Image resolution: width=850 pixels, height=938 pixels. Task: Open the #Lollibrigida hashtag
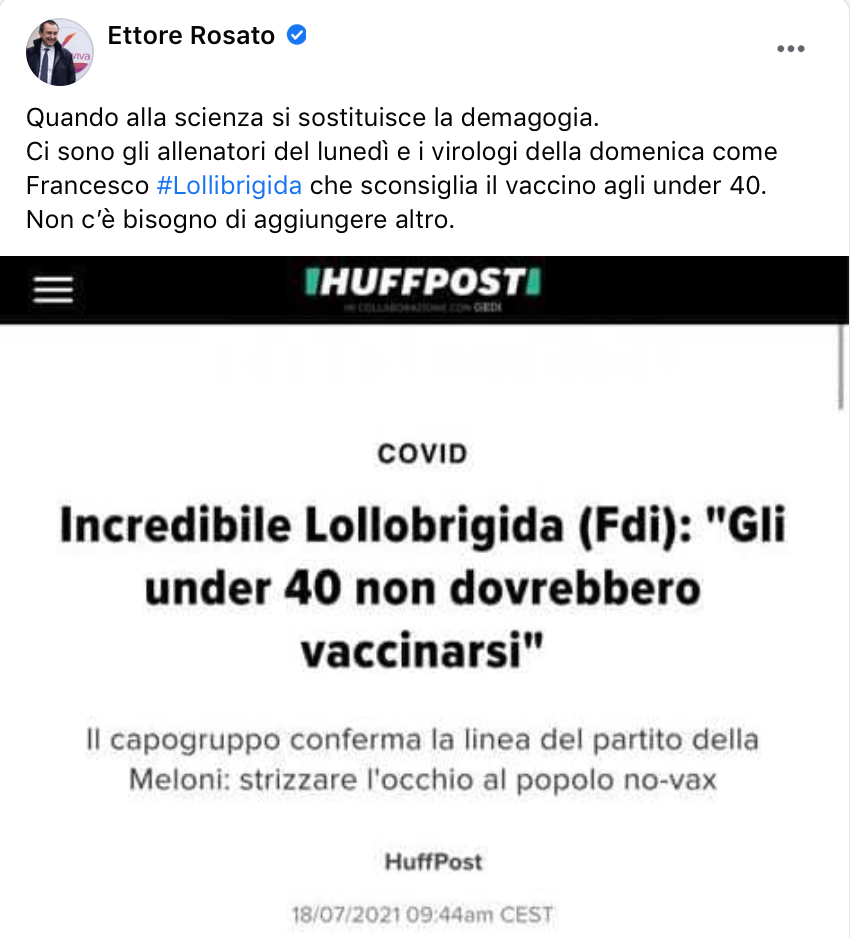229,185
